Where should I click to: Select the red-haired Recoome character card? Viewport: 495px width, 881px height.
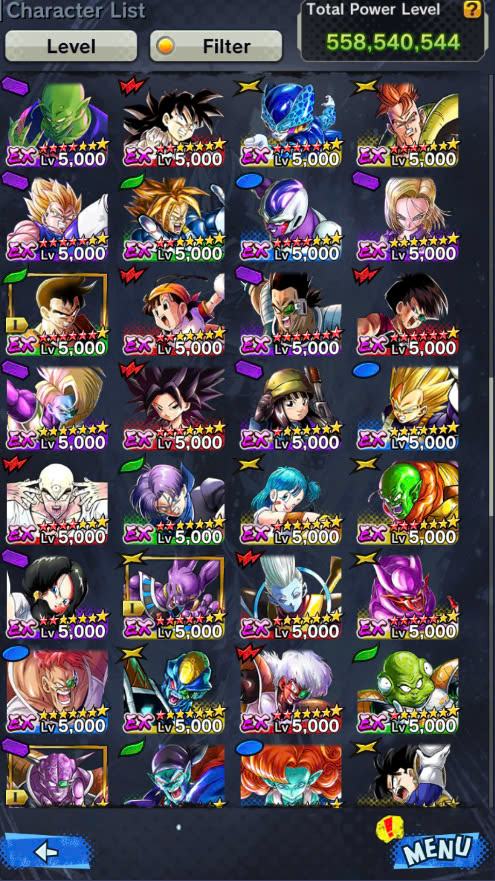(x=57, y=691)
